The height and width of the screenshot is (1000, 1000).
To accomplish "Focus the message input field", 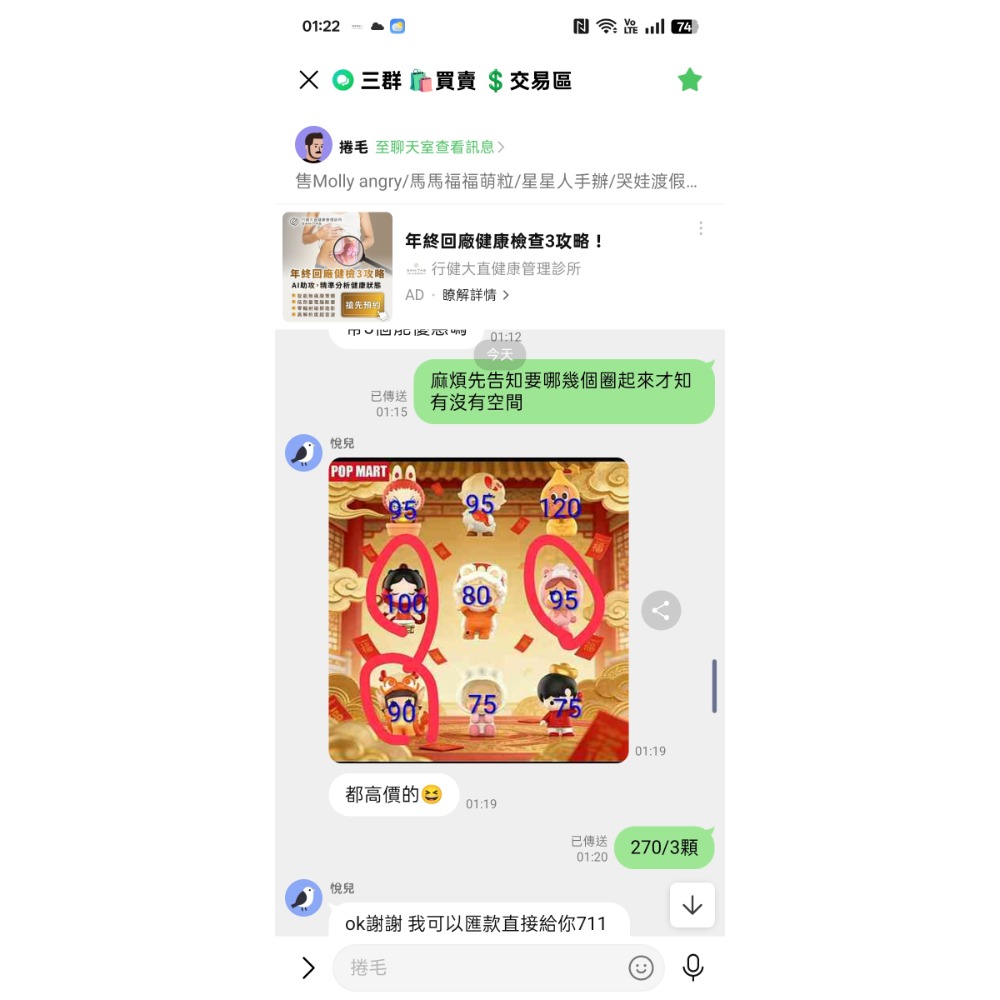I will coord(480,968).
